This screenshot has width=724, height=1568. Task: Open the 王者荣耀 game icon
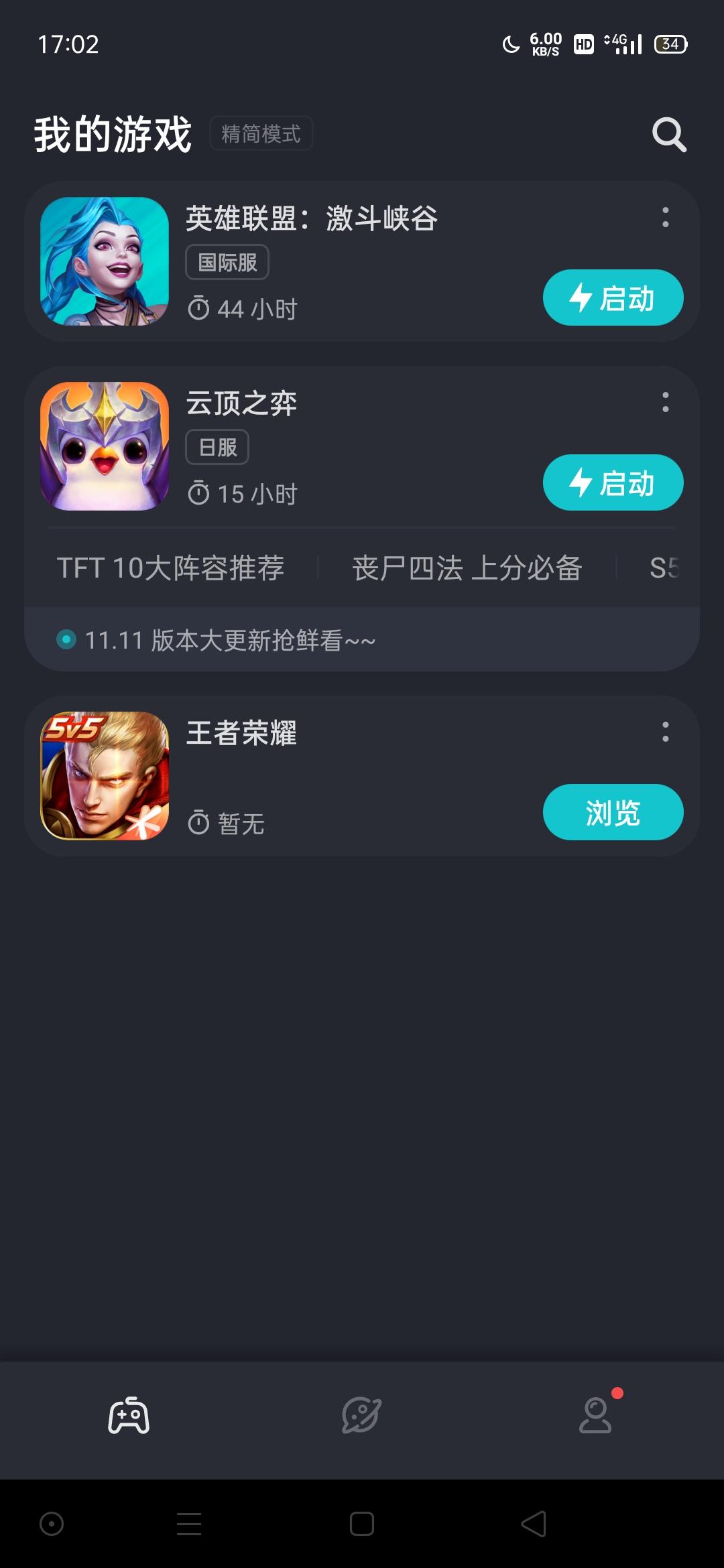[x=105, y=776]
